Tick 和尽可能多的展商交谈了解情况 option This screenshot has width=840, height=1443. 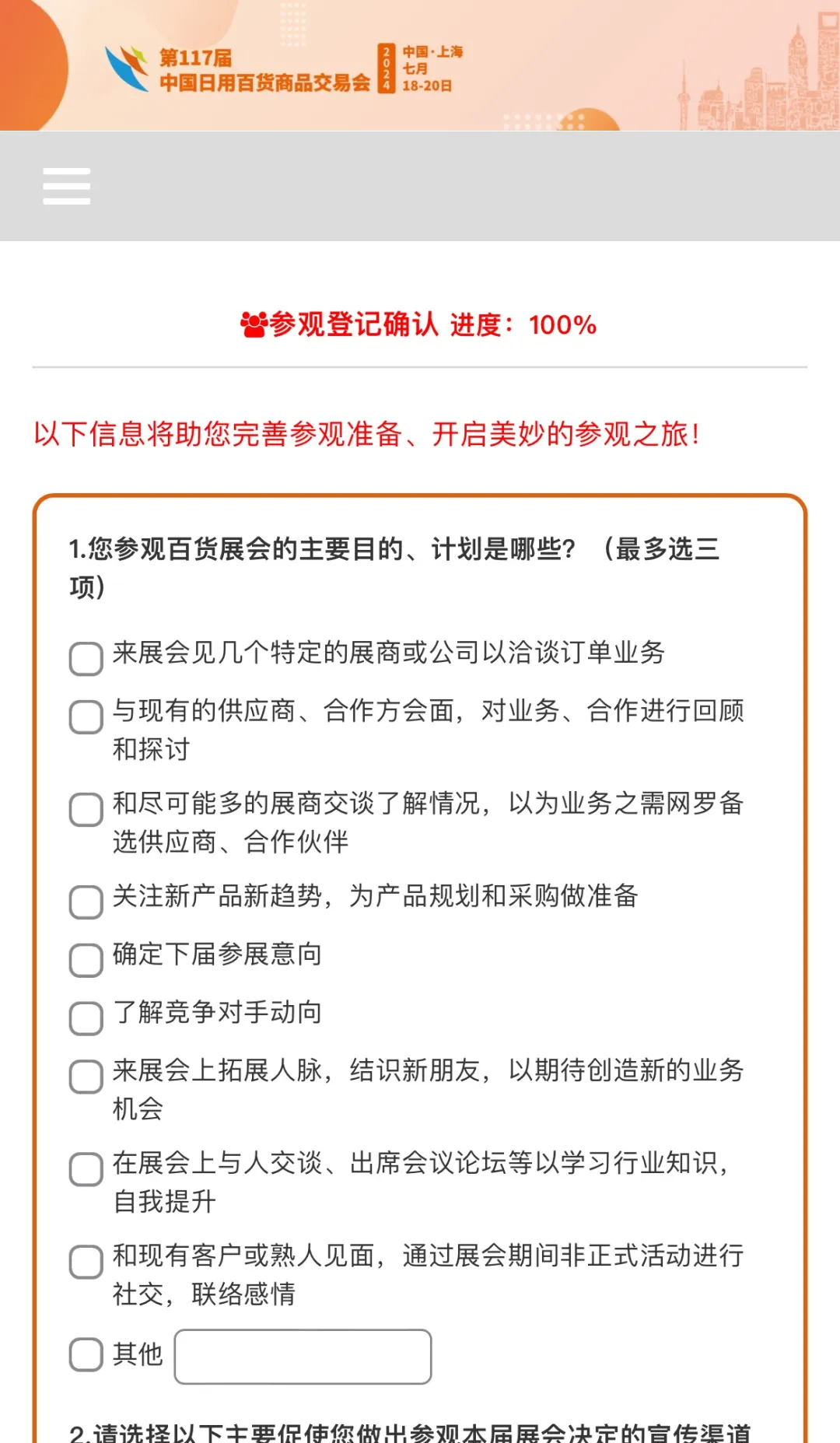click(86, 809)
